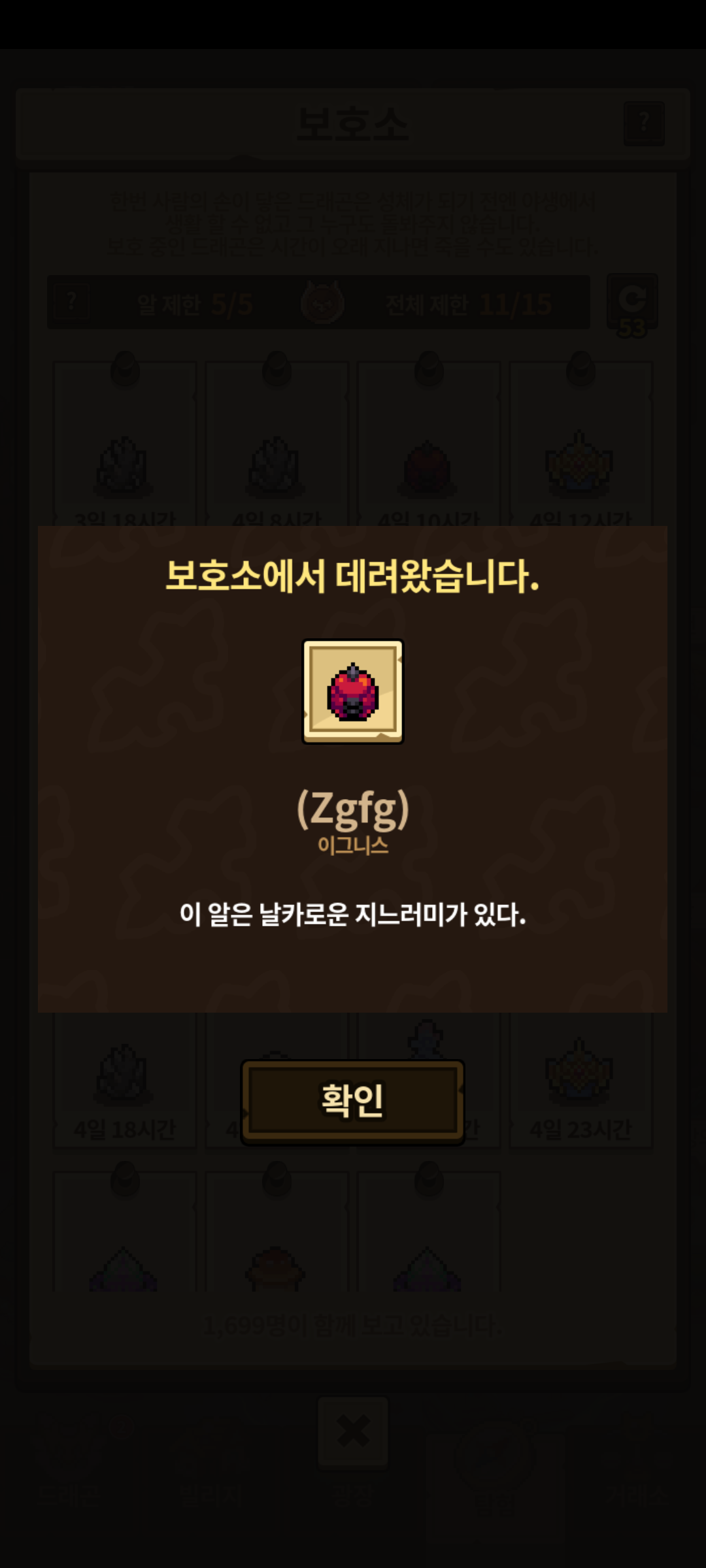Confirm the dialog with the 확인 button
706x1568 pixels.
click(353, 1102)
